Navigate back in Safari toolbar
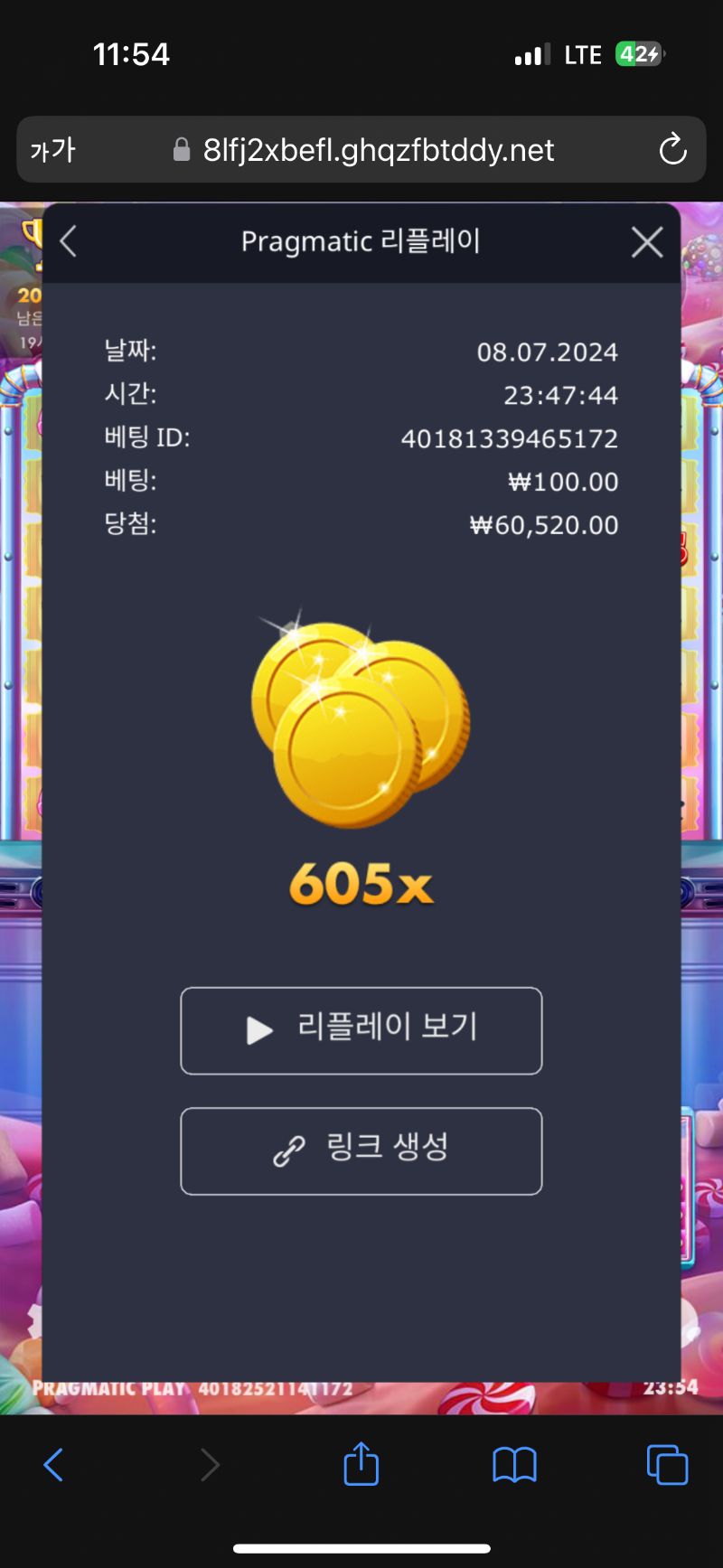Viewport: 723px width, 1568px height. point(54,1465)
